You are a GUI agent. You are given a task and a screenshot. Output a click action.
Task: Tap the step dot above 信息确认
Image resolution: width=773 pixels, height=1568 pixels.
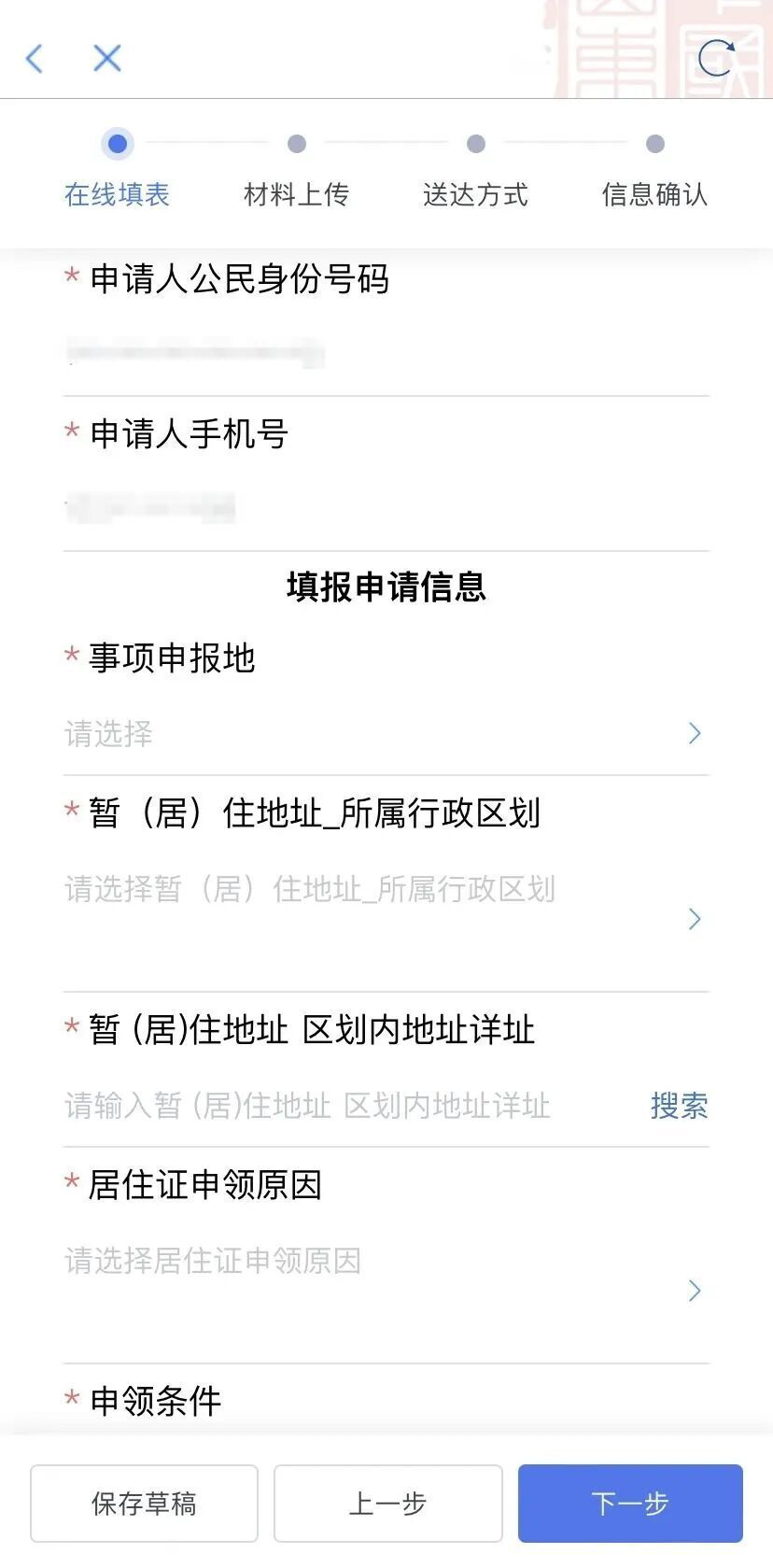[x=654, y=144]
